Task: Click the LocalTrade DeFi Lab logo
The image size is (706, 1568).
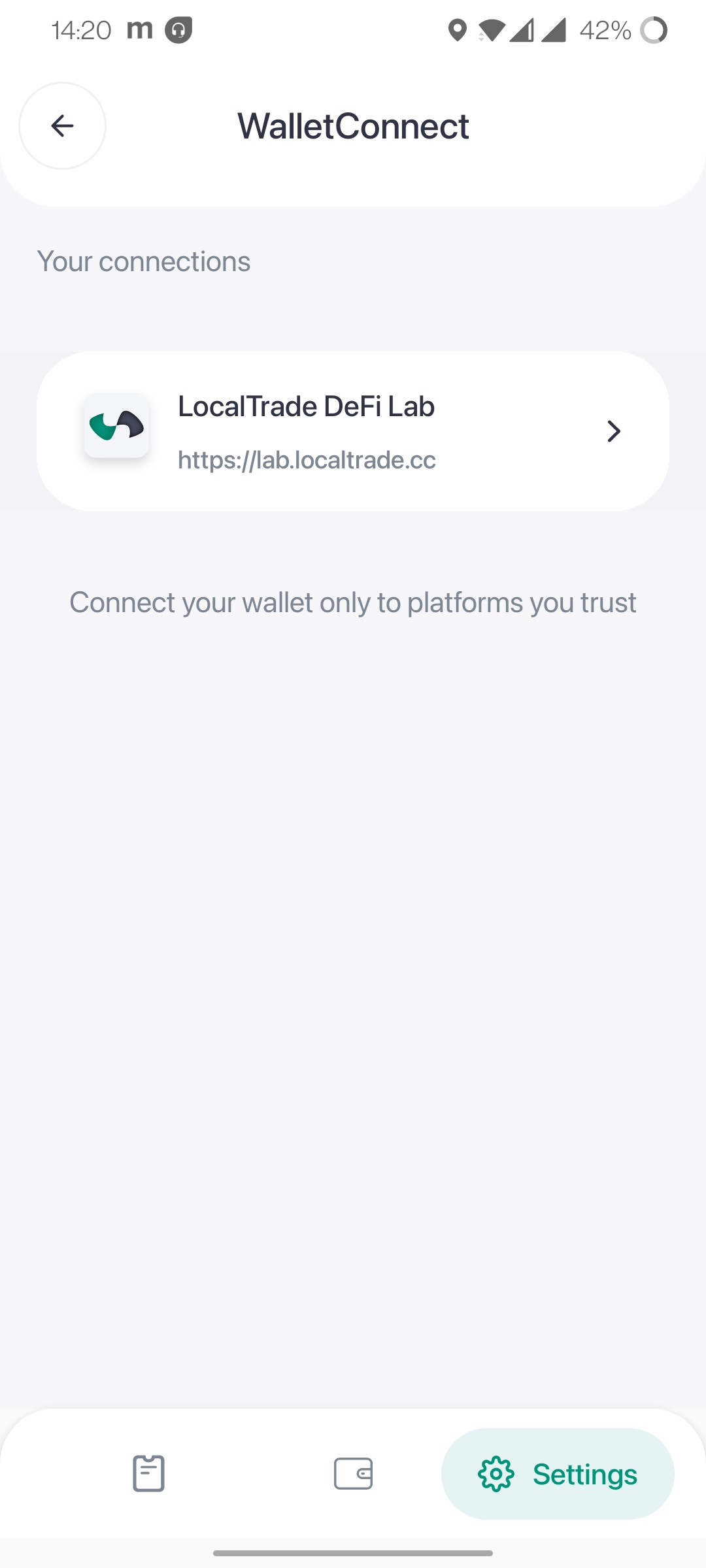Action: tap(116, 428)
